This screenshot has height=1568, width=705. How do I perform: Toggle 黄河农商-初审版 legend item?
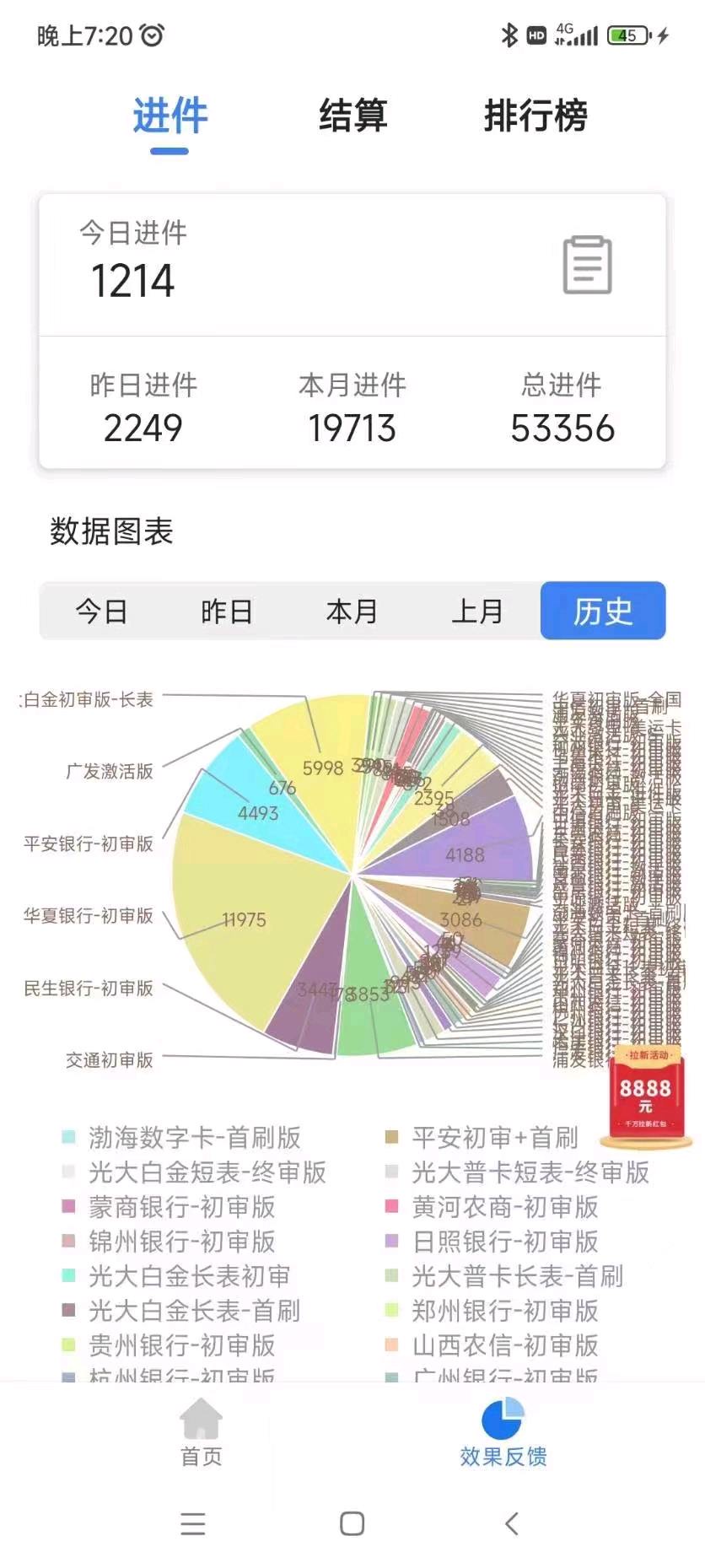pyautogui.click(x=504, y=1206)
